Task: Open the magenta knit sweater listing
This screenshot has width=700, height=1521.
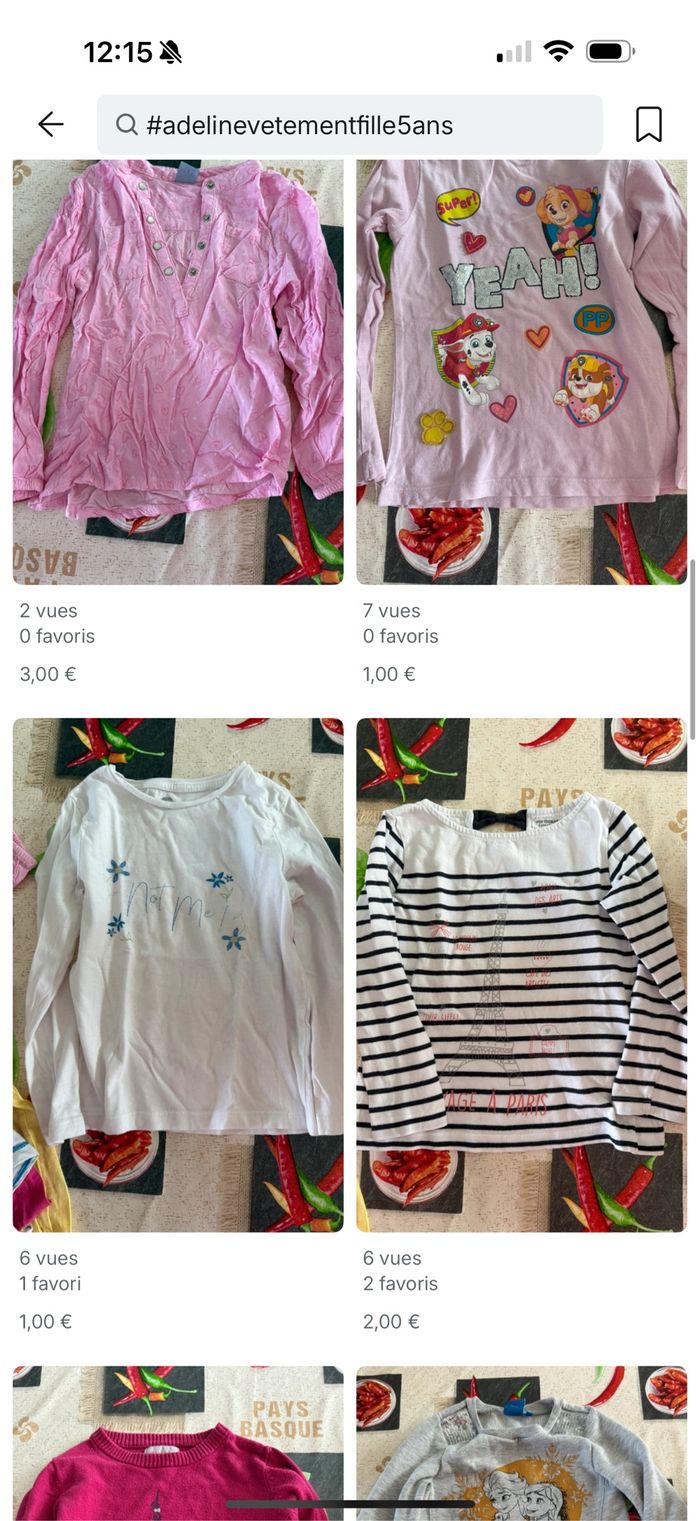Action: 178,1445
